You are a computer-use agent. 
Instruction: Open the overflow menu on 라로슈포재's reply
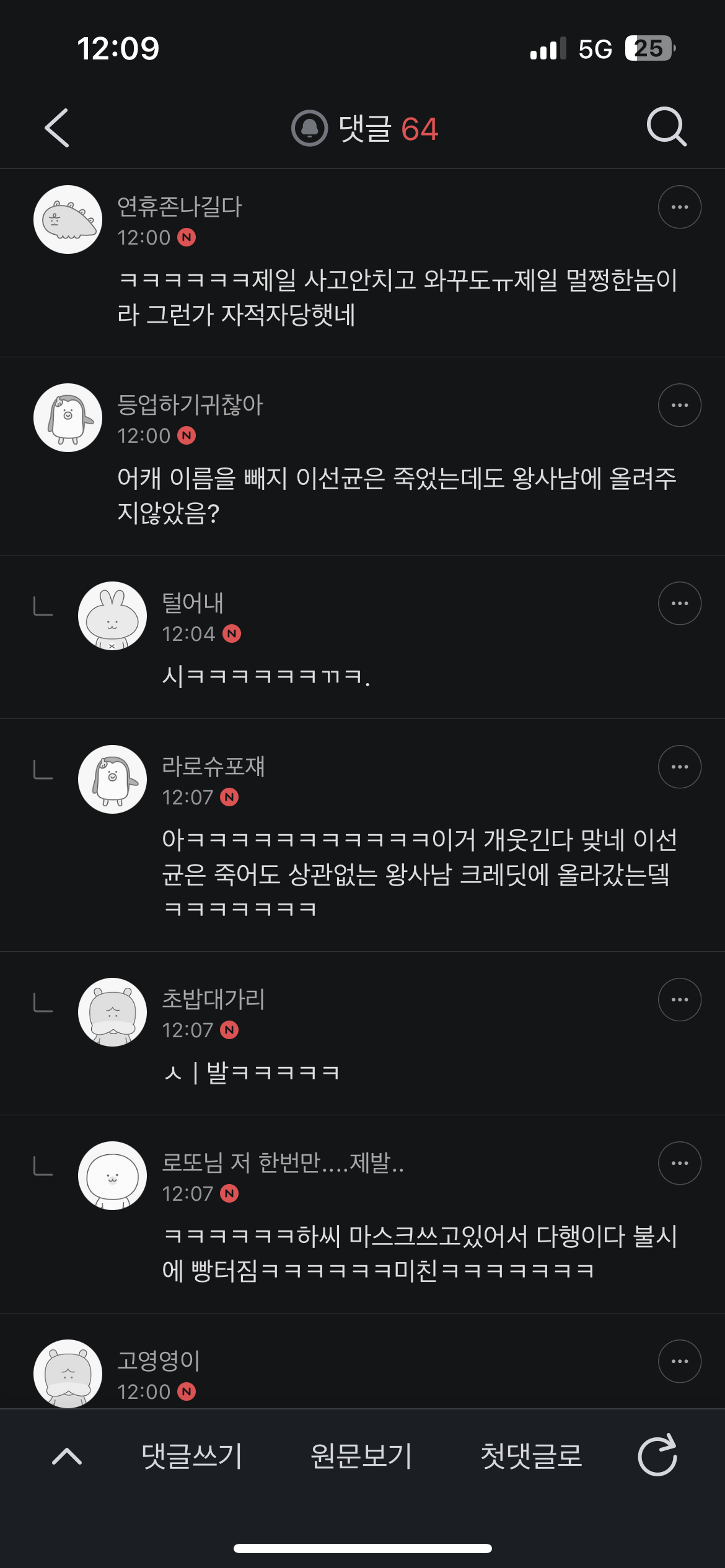(680, 767)
